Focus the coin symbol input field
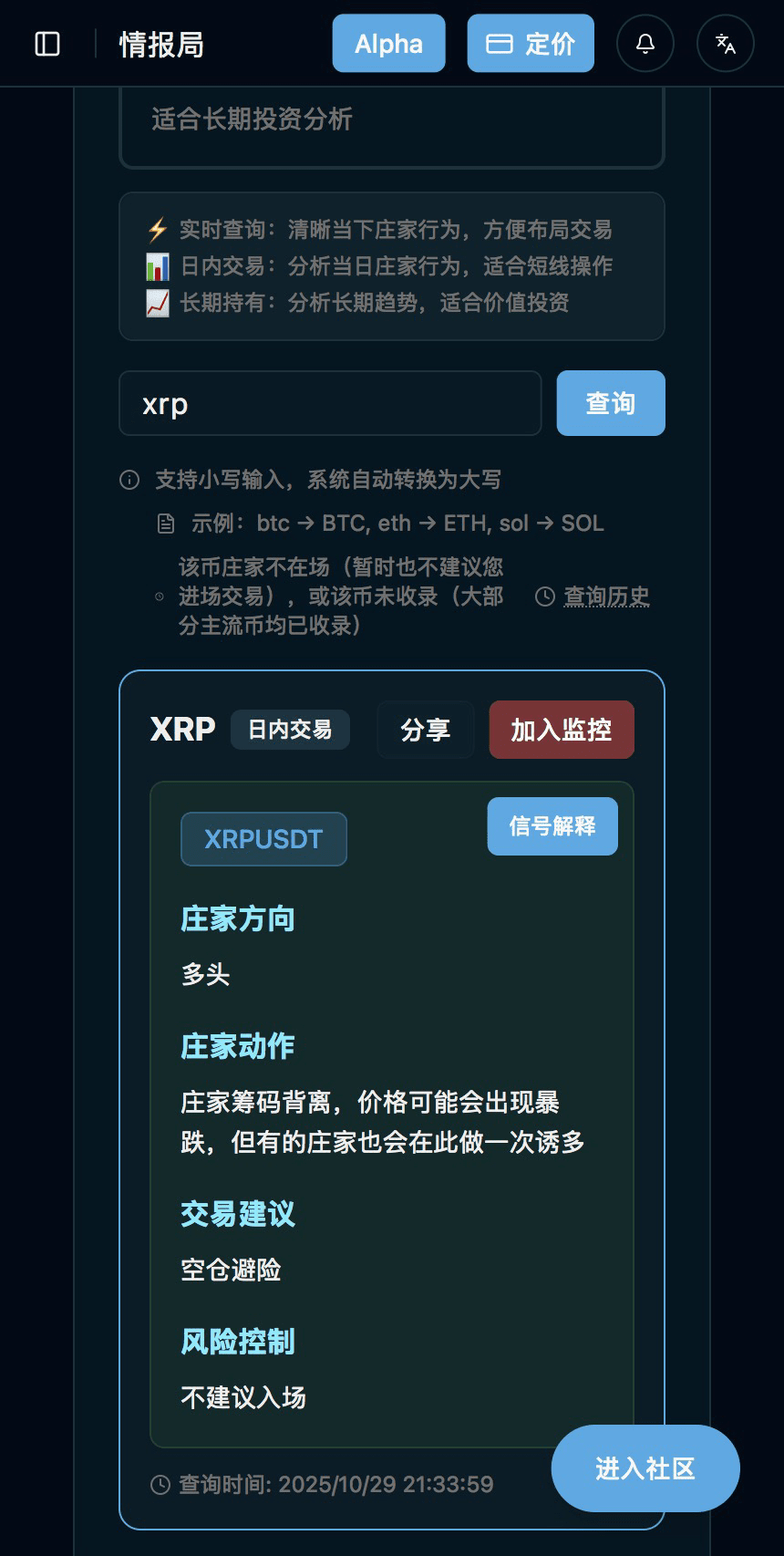The image size is (784, 1556). 330,403
